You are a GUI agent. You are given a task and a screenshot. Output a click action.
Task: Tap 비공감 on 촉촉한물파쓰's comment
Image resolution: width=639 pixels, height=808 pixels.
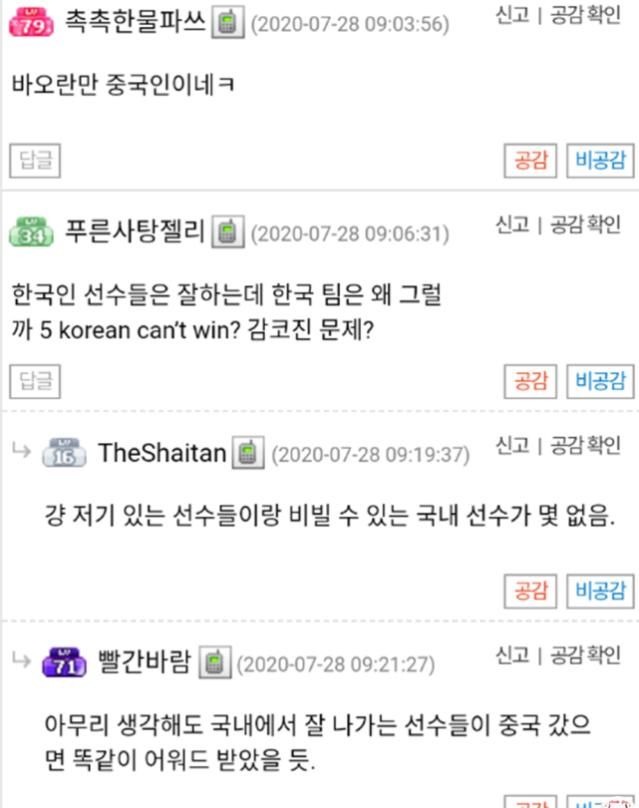pos(599,160)
